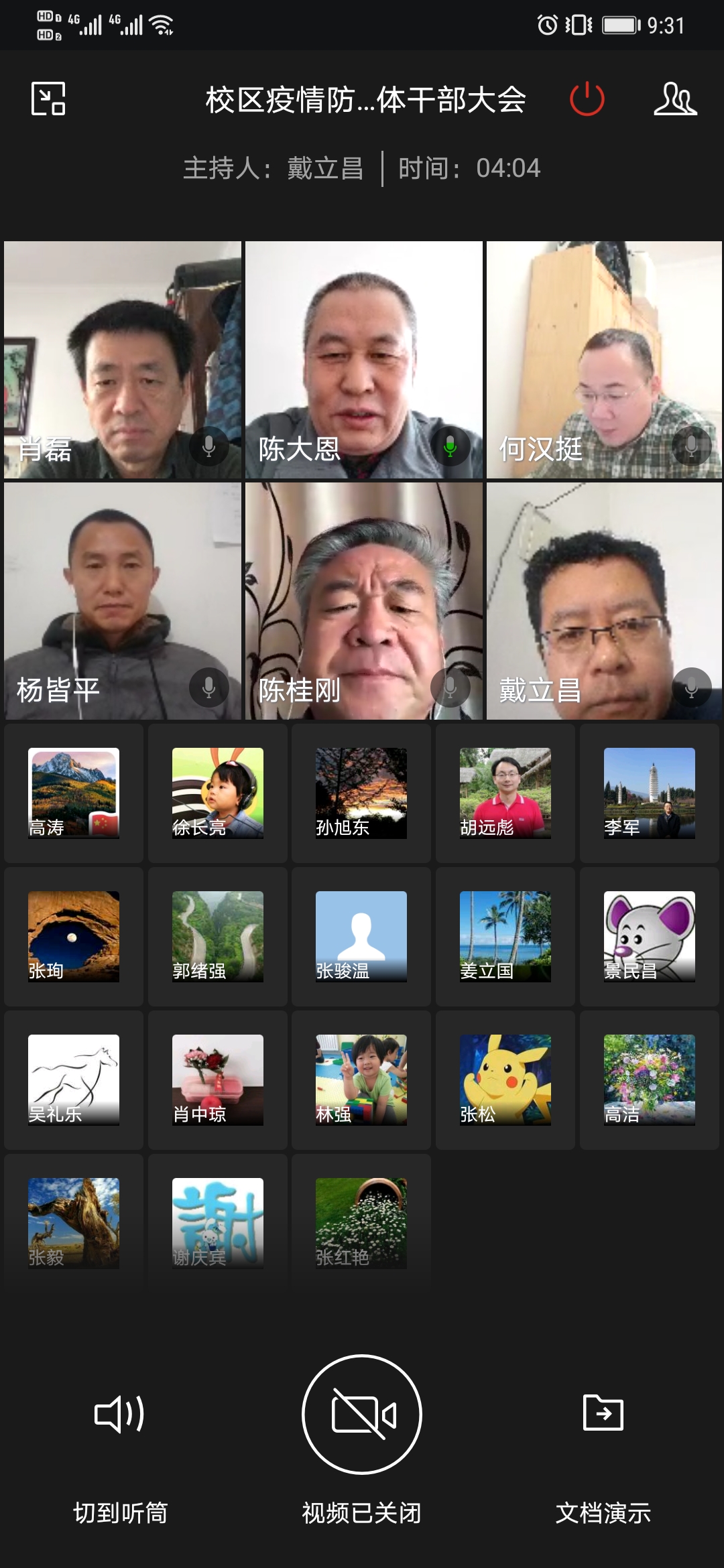Select participant 肖中琼
This screenshot has width=724, height=1568.
218,1080
